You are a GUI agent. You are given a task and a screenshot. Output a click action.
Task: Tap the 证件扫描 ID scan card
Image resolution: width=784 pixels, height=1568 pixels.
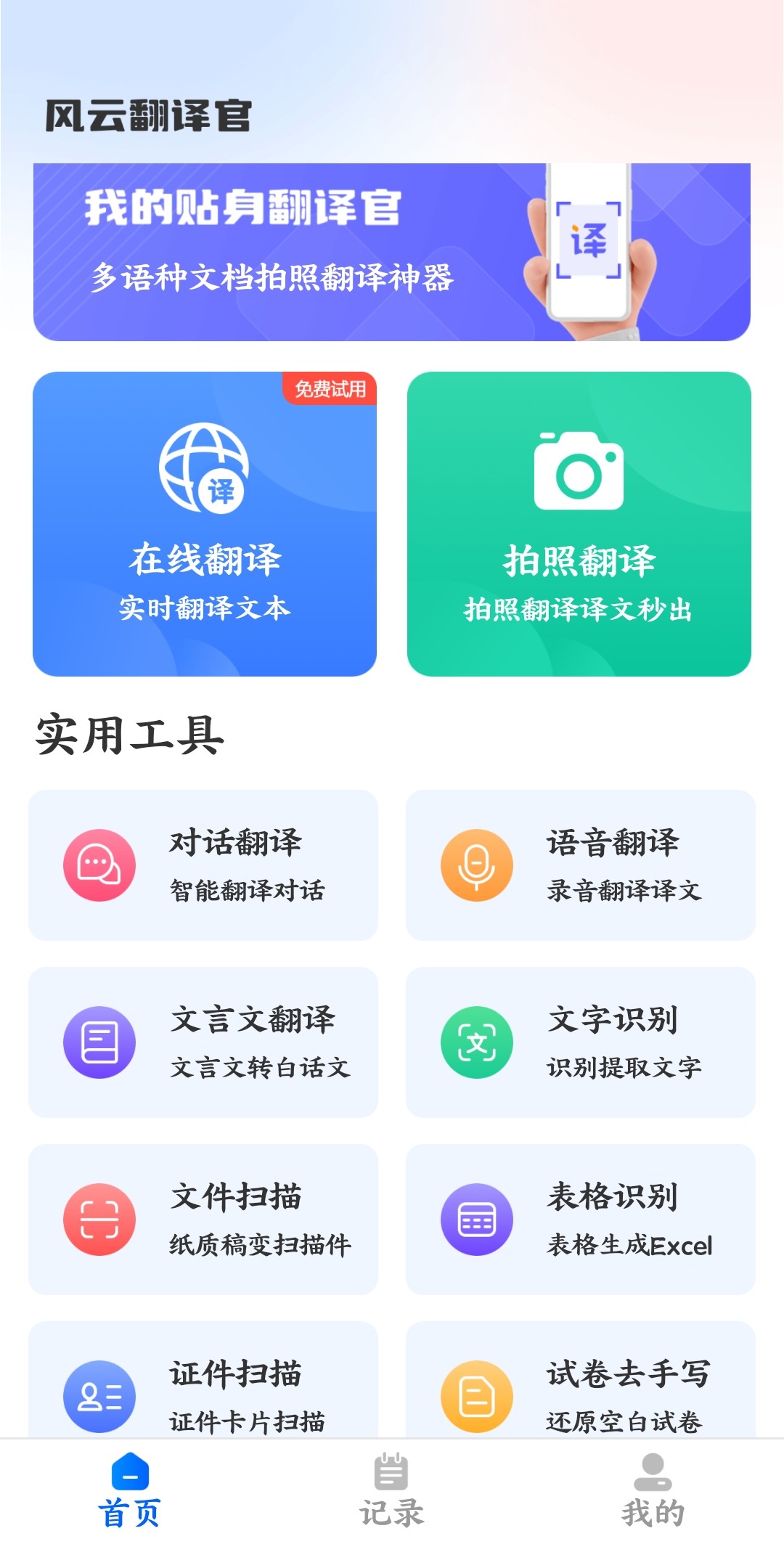[x=203, y=1379]
